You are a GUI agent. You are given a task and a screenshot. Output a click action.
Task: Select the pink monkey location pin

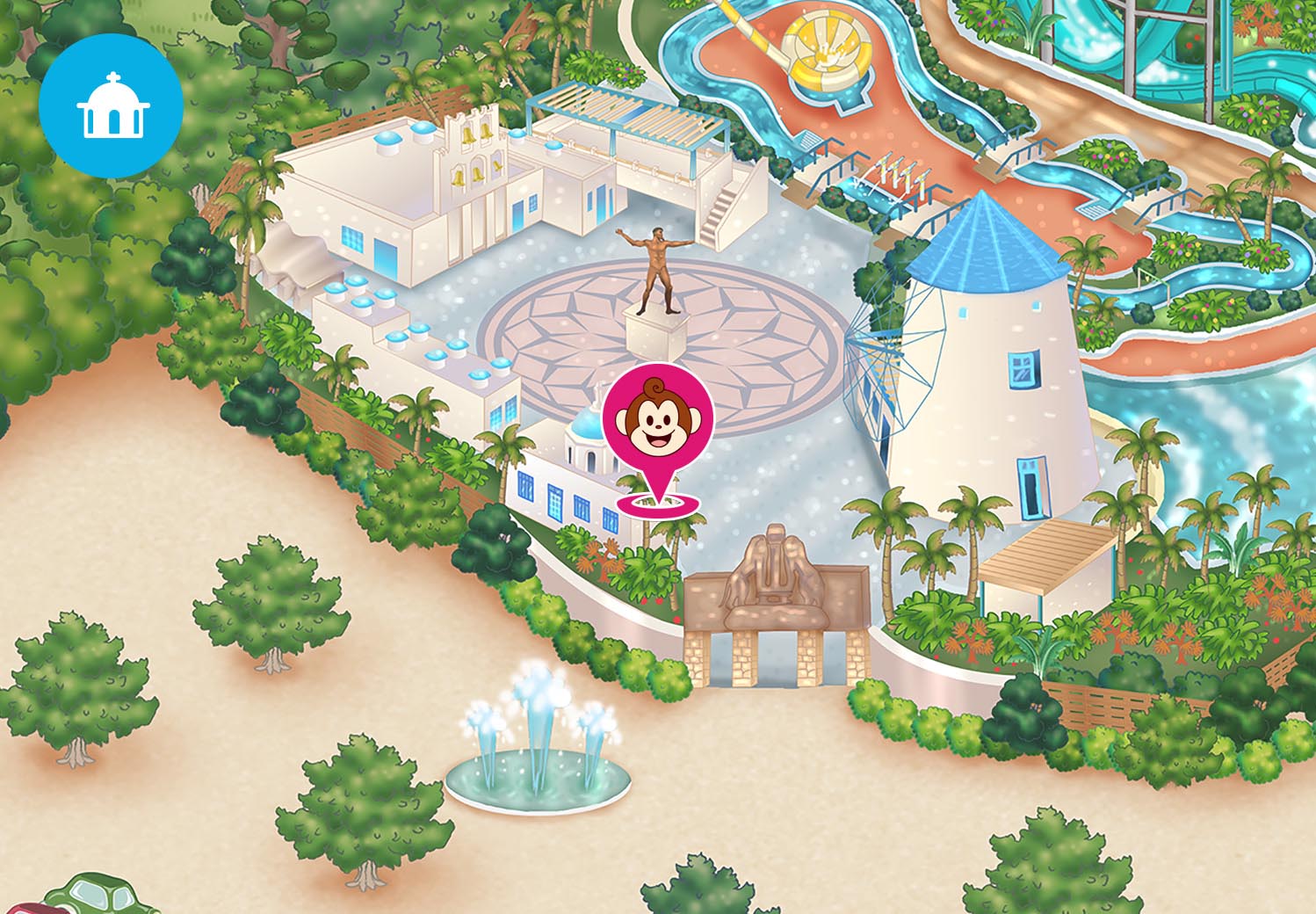pyautogui.click(x=658, y=424)
